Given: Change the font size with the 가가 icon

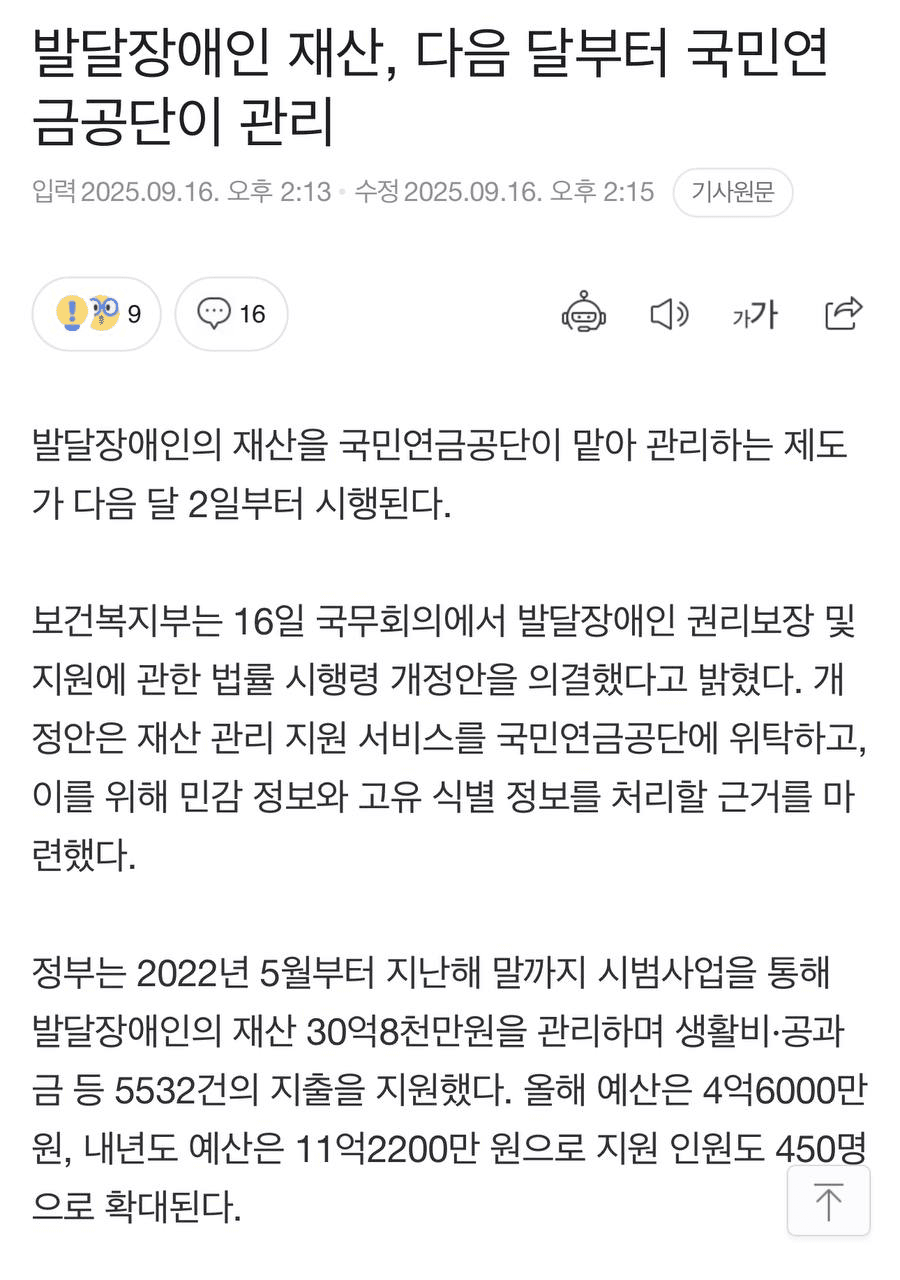Looking at the screenshot, I should [755, 315].
